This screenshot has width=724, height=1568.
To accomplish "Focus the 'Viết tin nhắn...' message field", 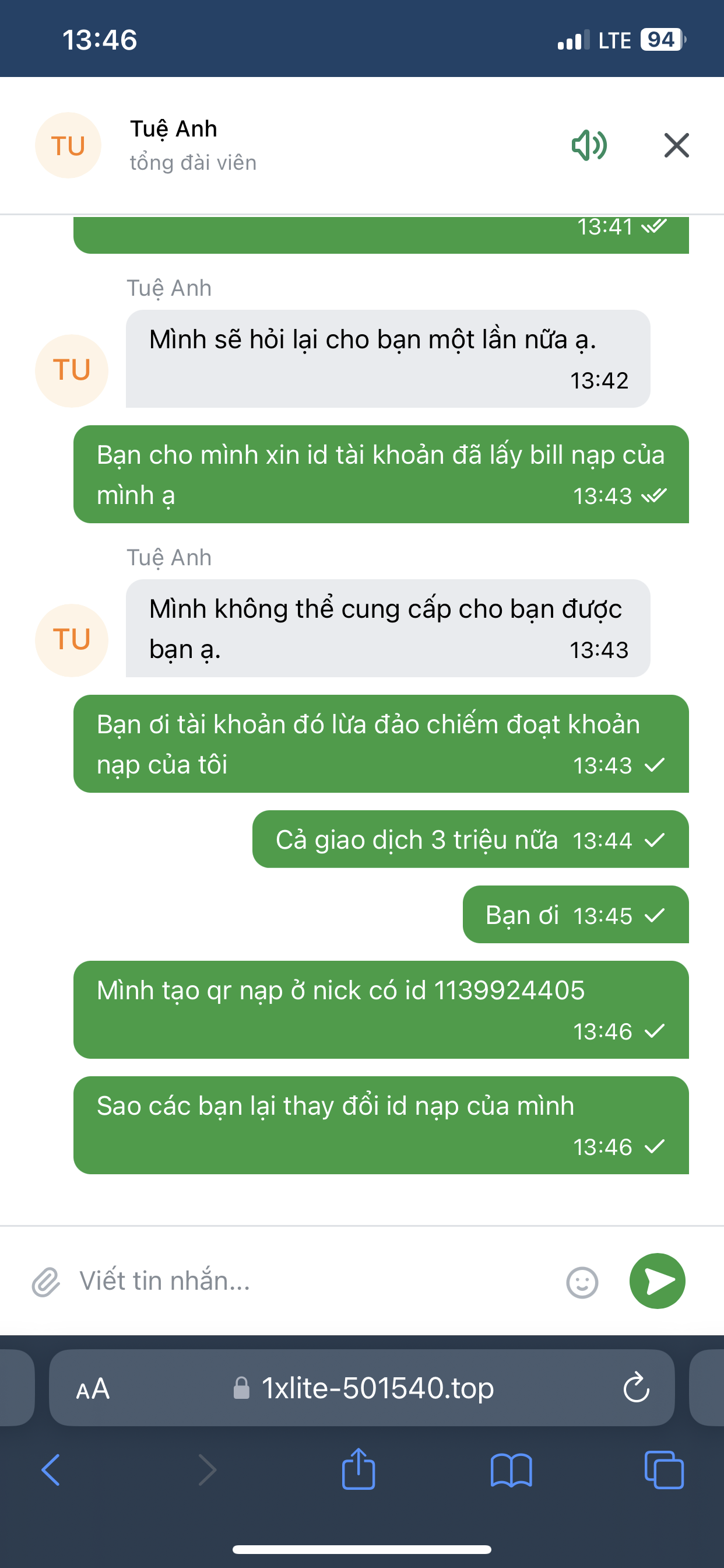I will coord(304,1280).
